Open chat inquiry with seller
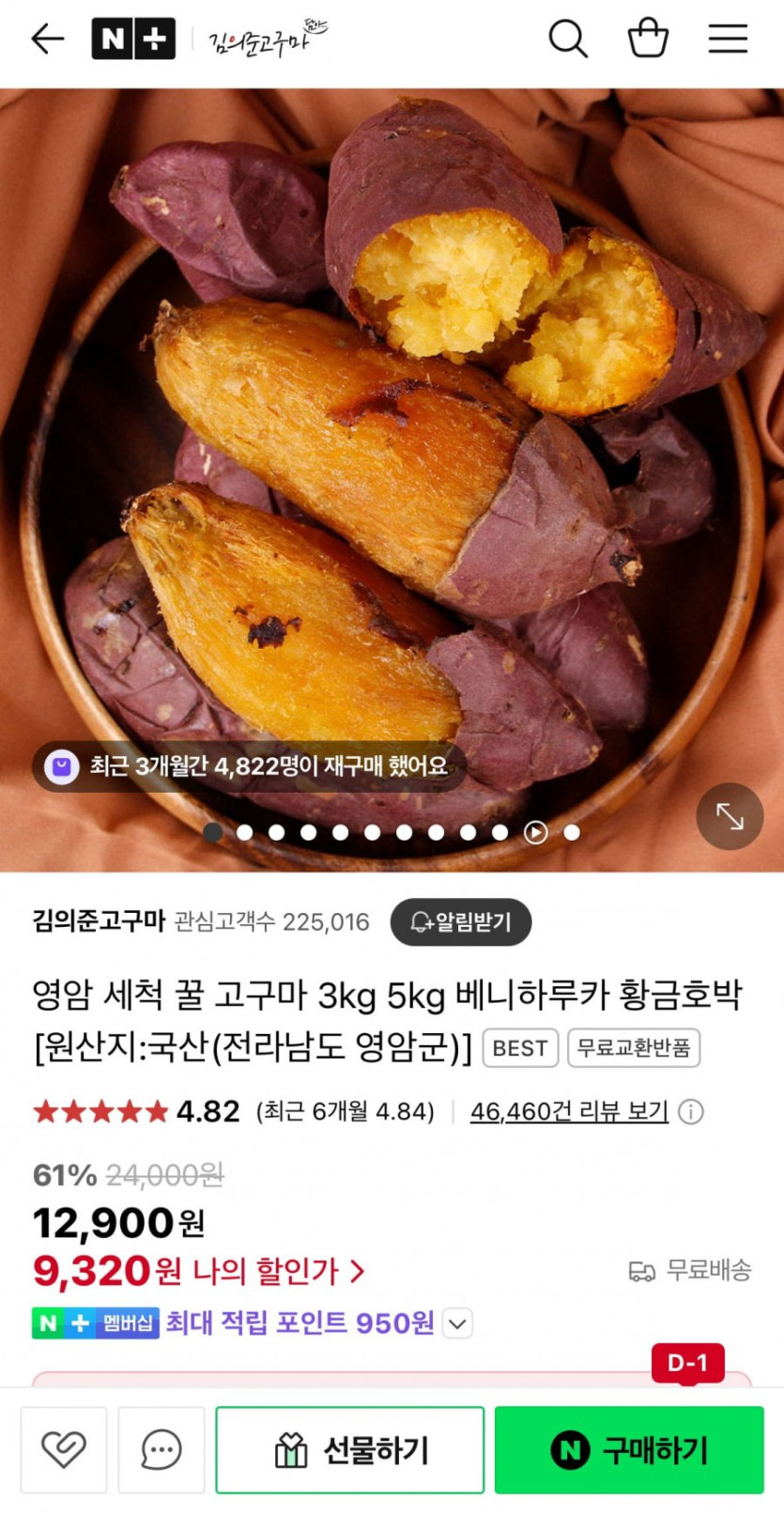Screen dimensions: 784x1514 161,1449
